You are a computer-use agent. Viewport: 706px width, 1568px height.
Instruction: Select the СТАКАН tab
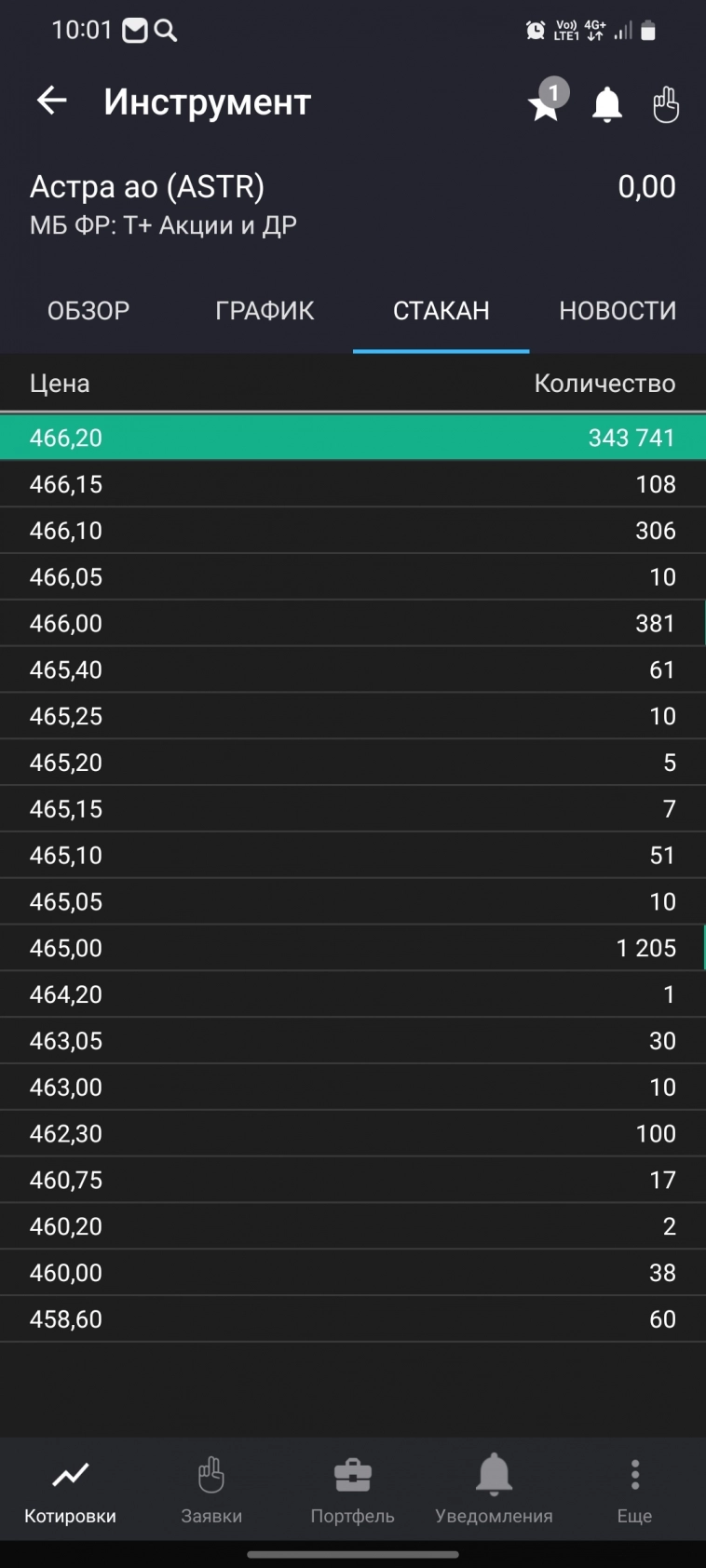441,311
